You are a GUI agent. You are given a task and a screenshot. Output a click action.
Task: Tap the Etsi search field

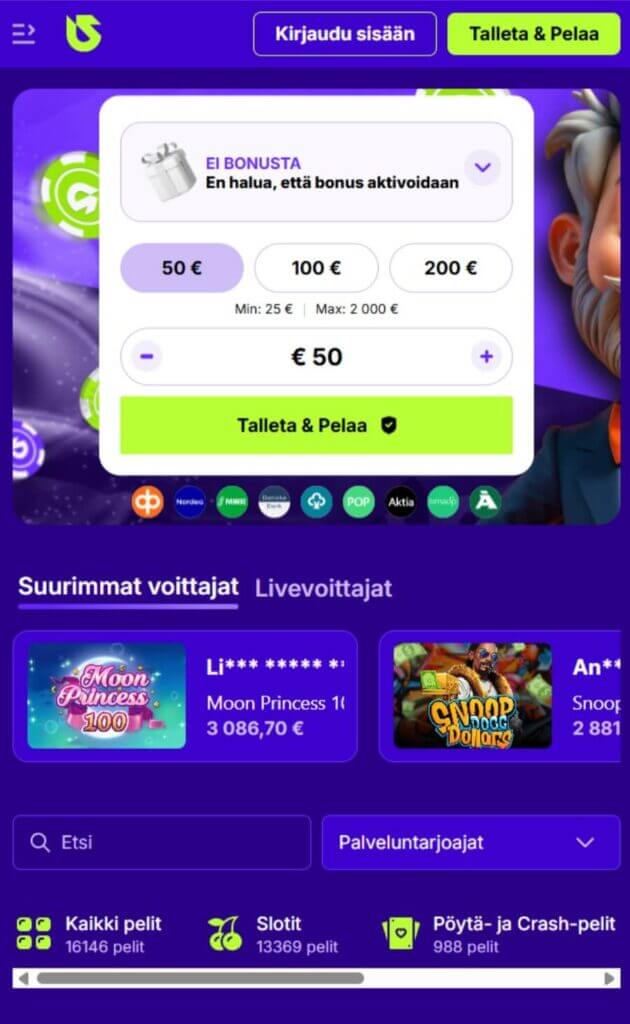(162, 842)
